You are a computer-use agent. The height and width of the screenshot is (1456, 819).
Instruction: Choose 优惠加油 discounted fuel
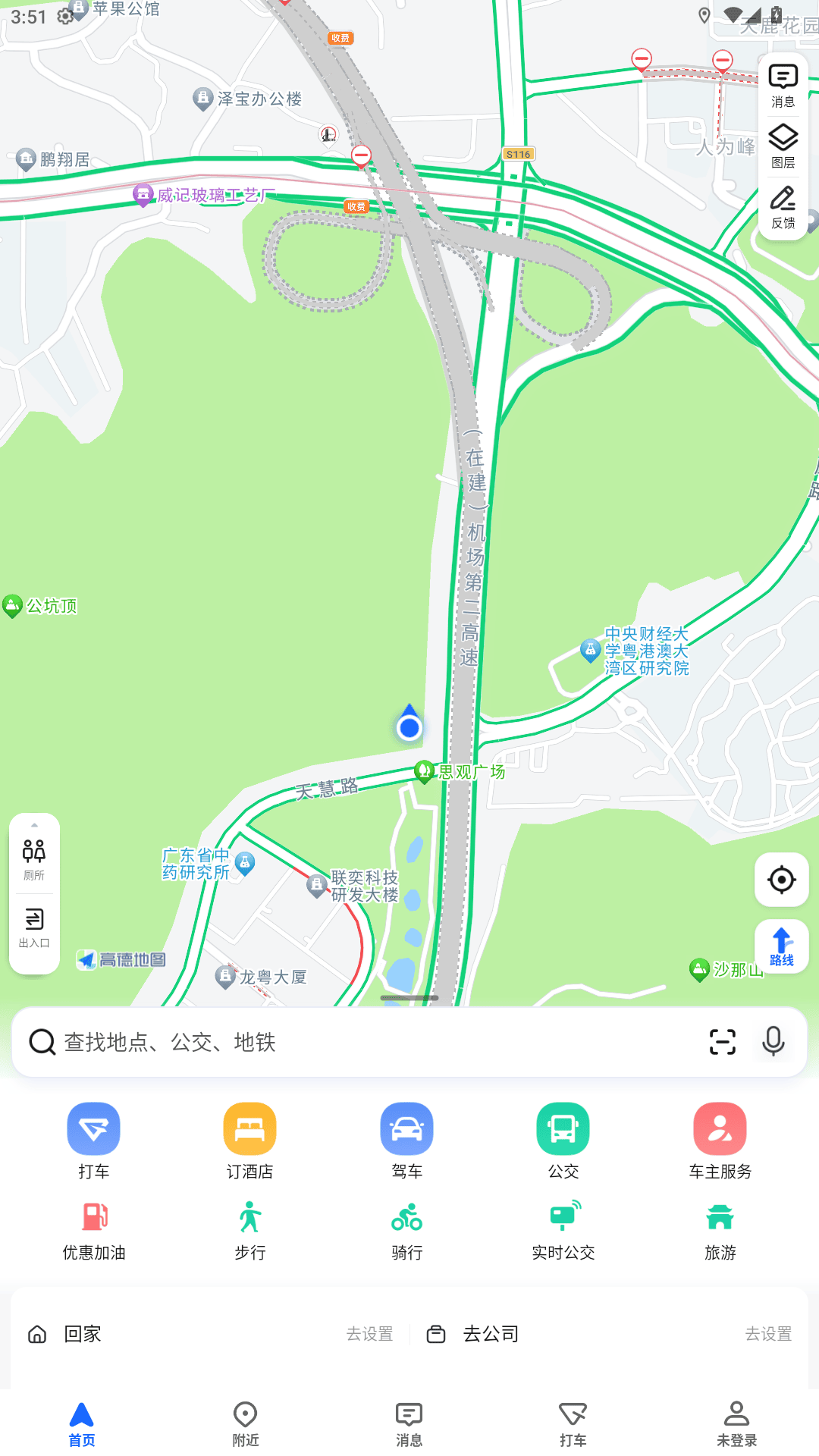click(94, 1230)
